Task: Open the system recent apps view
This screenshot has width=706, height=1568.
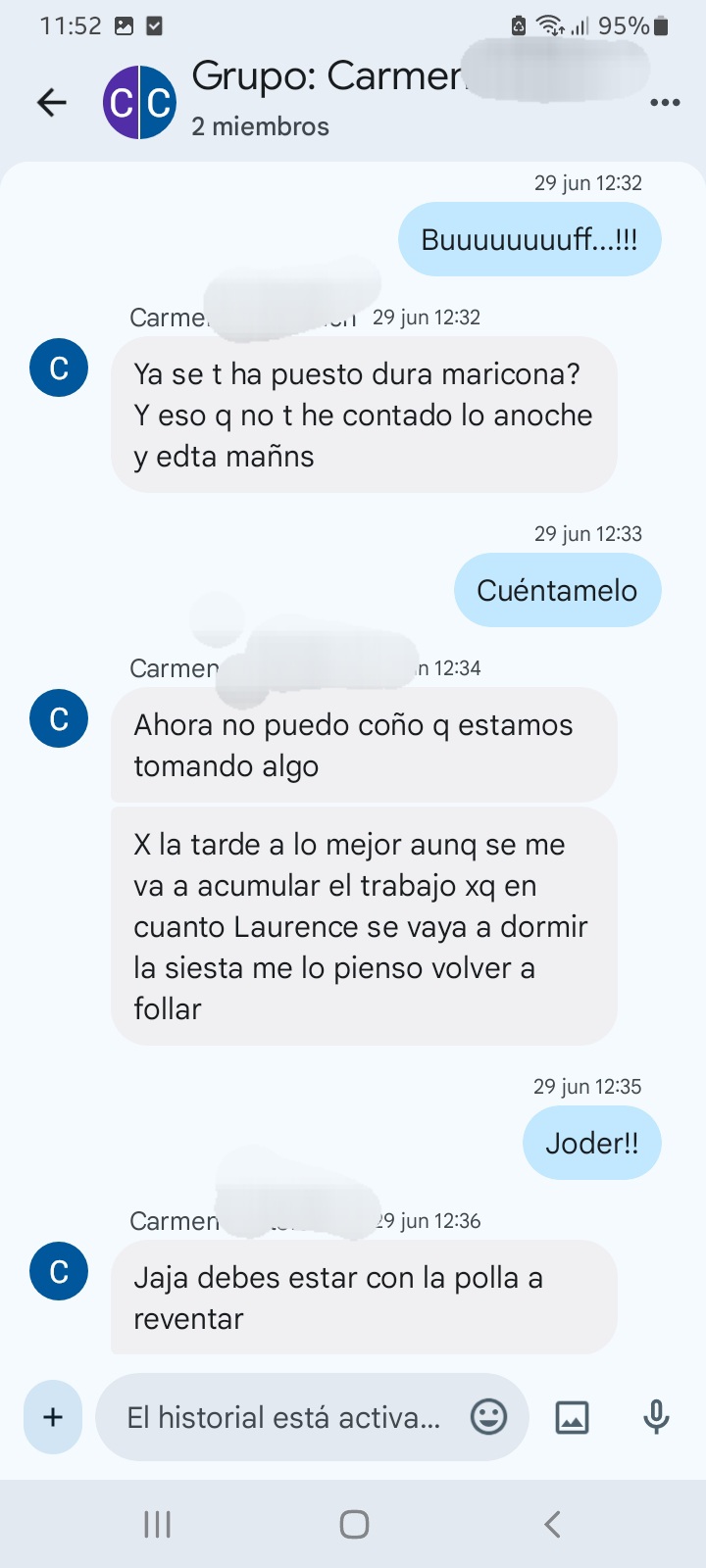Action: pos(157,1524)
